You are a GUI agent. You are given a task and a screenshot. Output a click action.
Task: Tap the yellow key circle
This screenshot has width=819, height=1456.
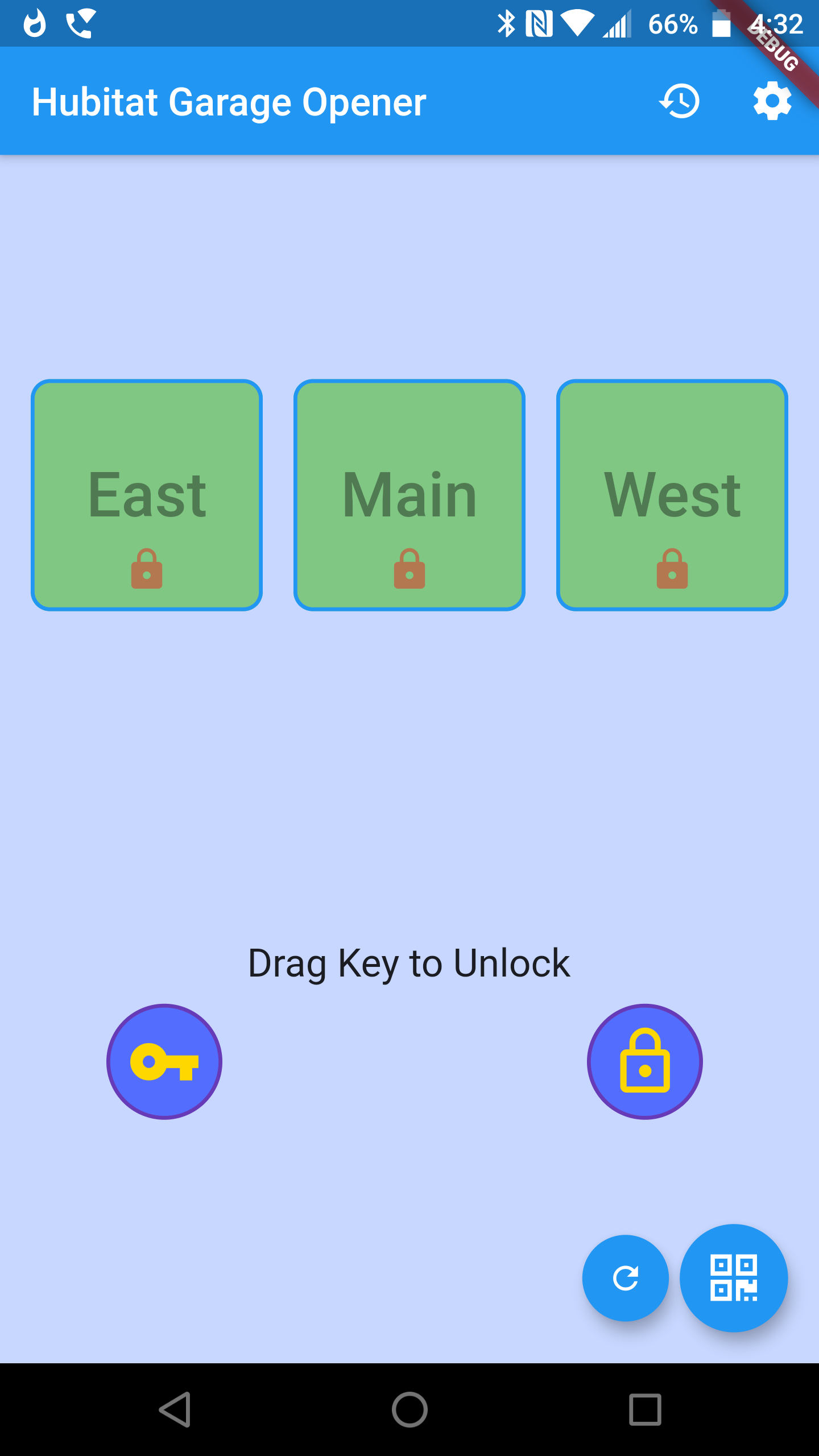click(164, 1061)
